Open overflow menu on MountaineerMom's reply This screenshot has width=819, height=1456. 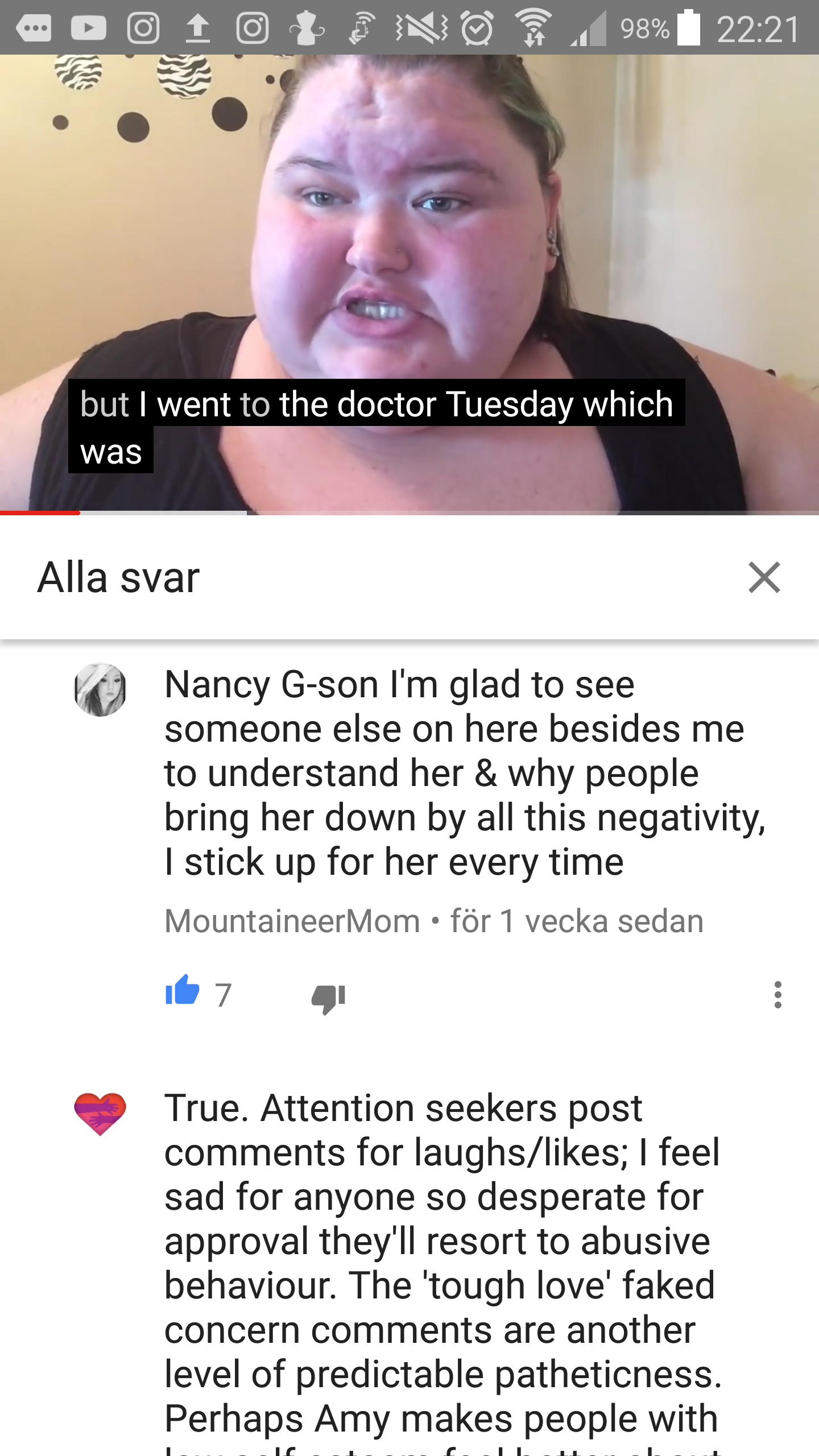pyautogui.click(x=777, y=995)
